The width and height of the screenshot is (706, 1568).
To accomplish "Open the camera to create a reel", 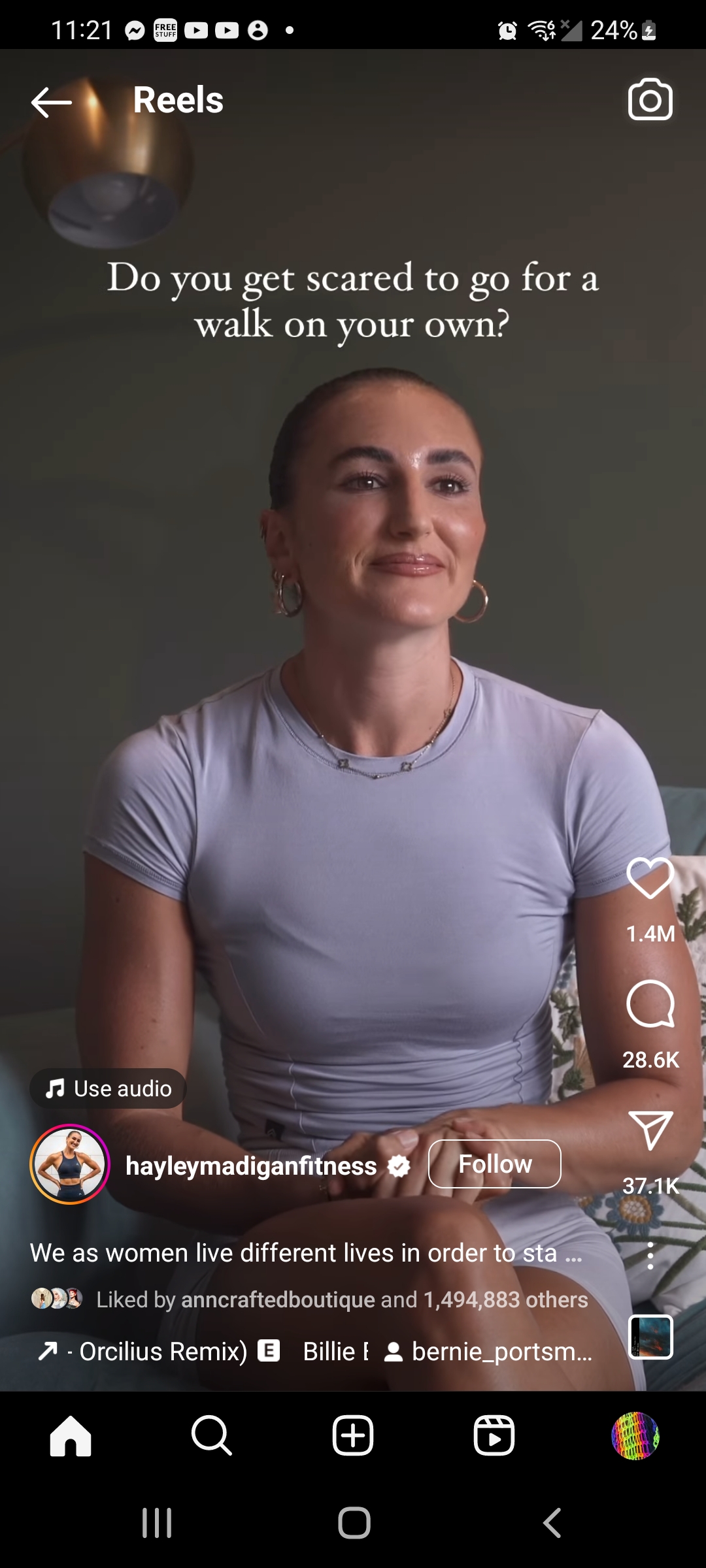I will 650,100.
